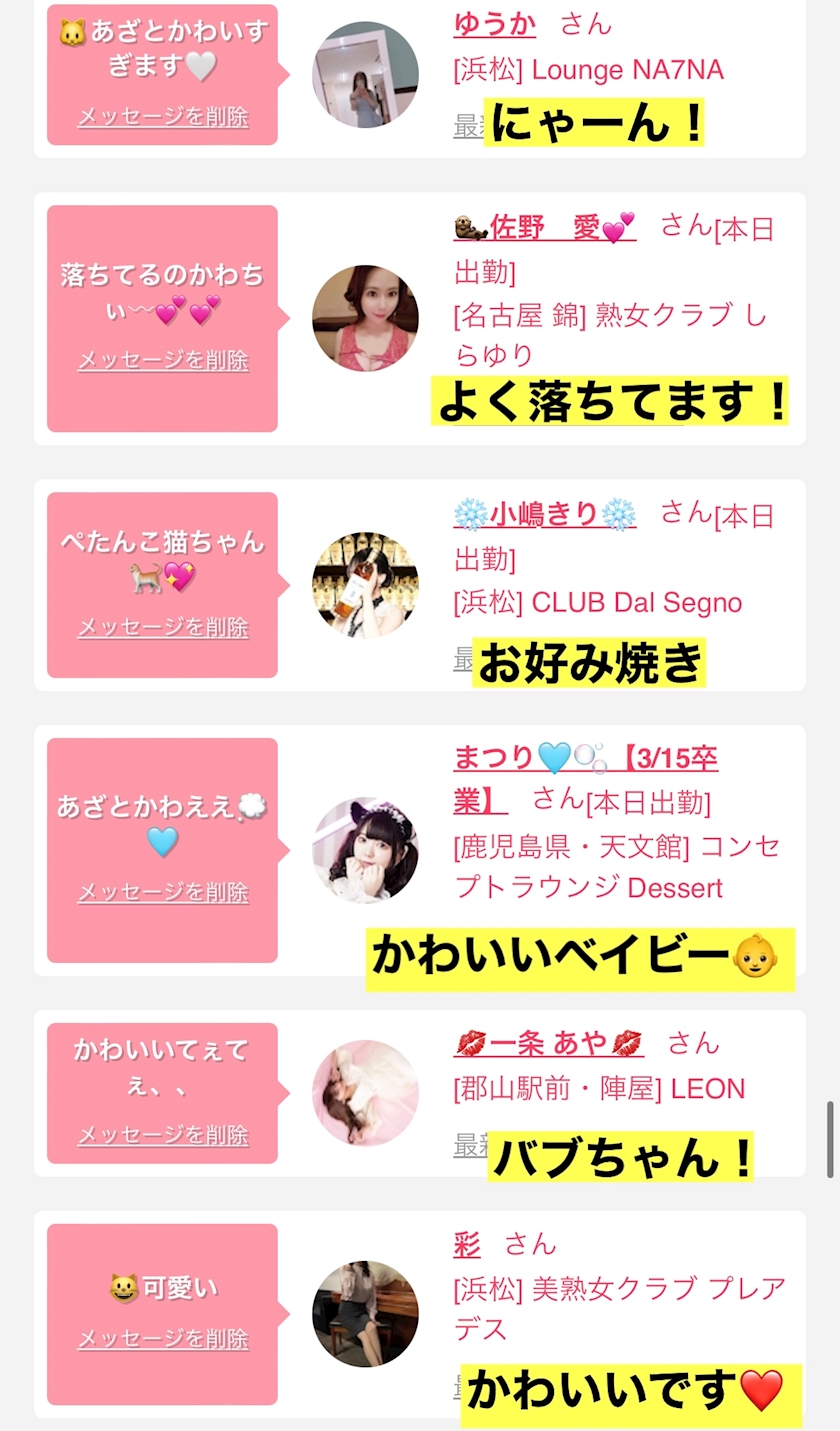Image resolution: width=840 pixels, height=1431 pixels.
Task: View 彩's profile photo
Action: tap(365, 1314)
